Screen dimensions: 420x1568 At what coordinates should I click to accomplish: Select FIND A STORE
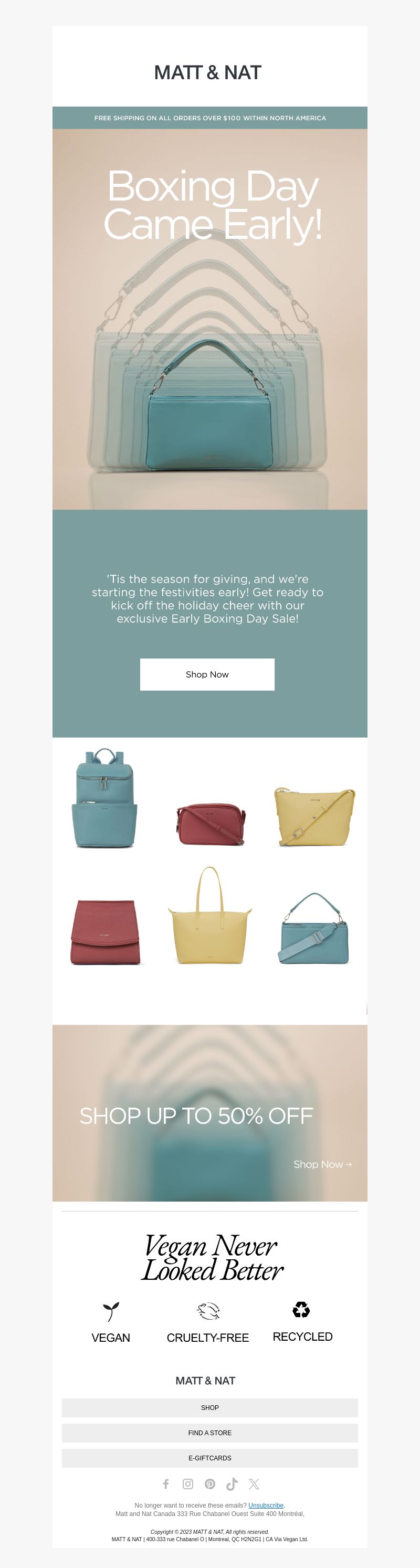pyautogui.click(x=209, y=1433)
